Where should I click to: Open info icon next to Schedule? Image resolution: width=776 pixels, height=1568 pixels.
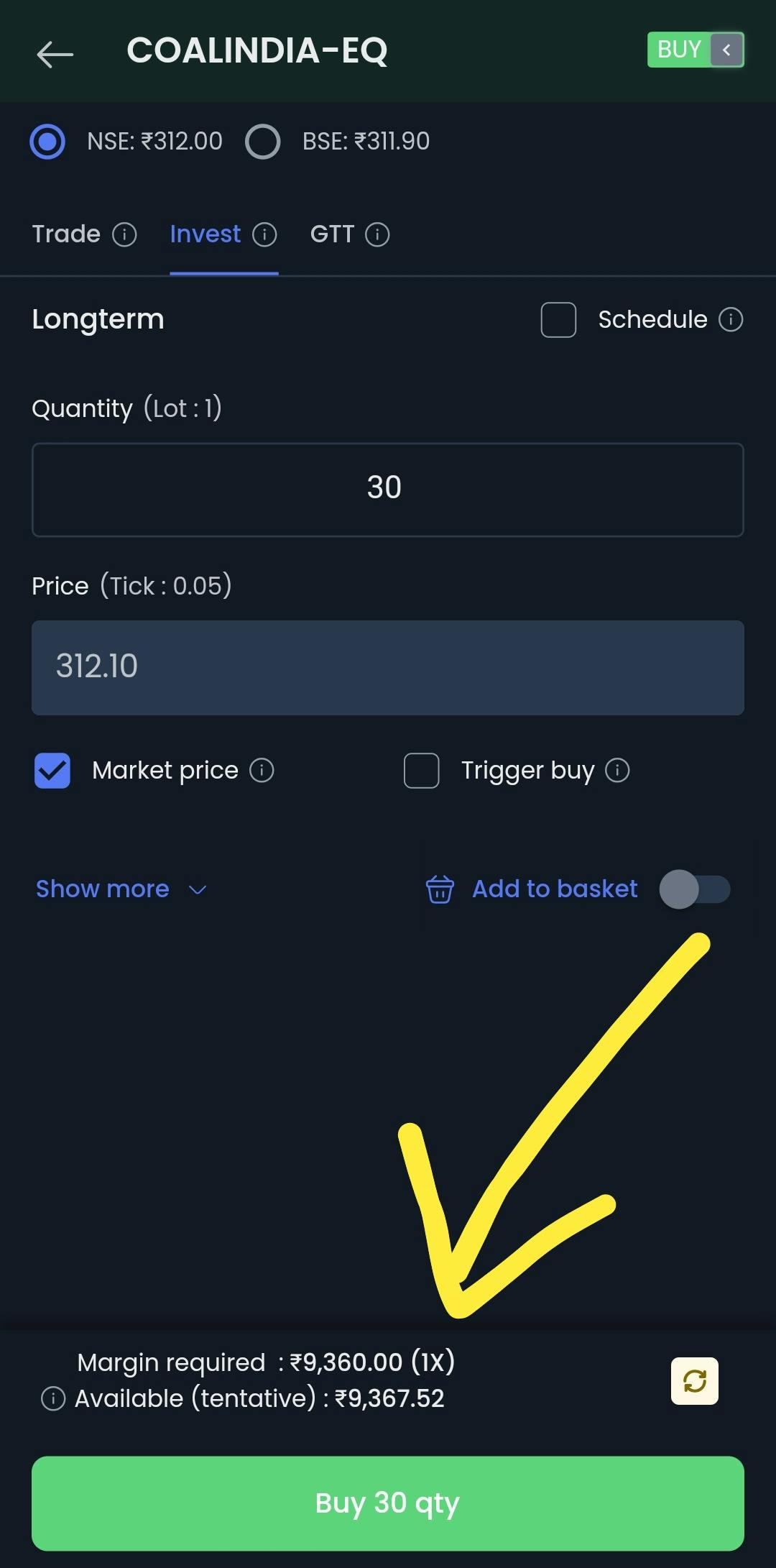(731, 320)
